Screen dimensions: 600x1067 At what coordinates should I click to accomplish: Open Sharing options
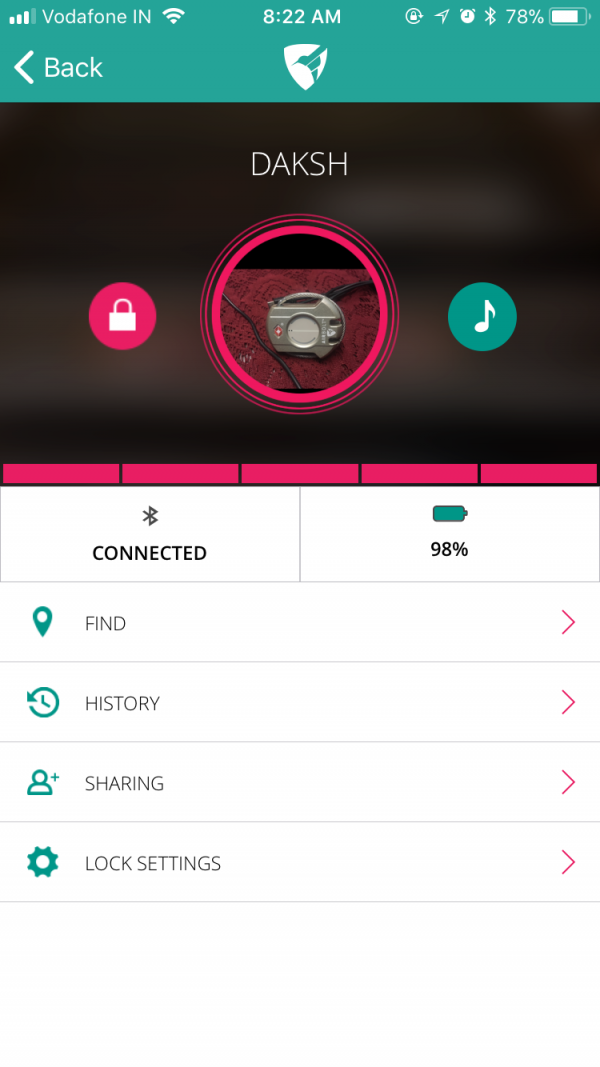[x=300, y=783]
